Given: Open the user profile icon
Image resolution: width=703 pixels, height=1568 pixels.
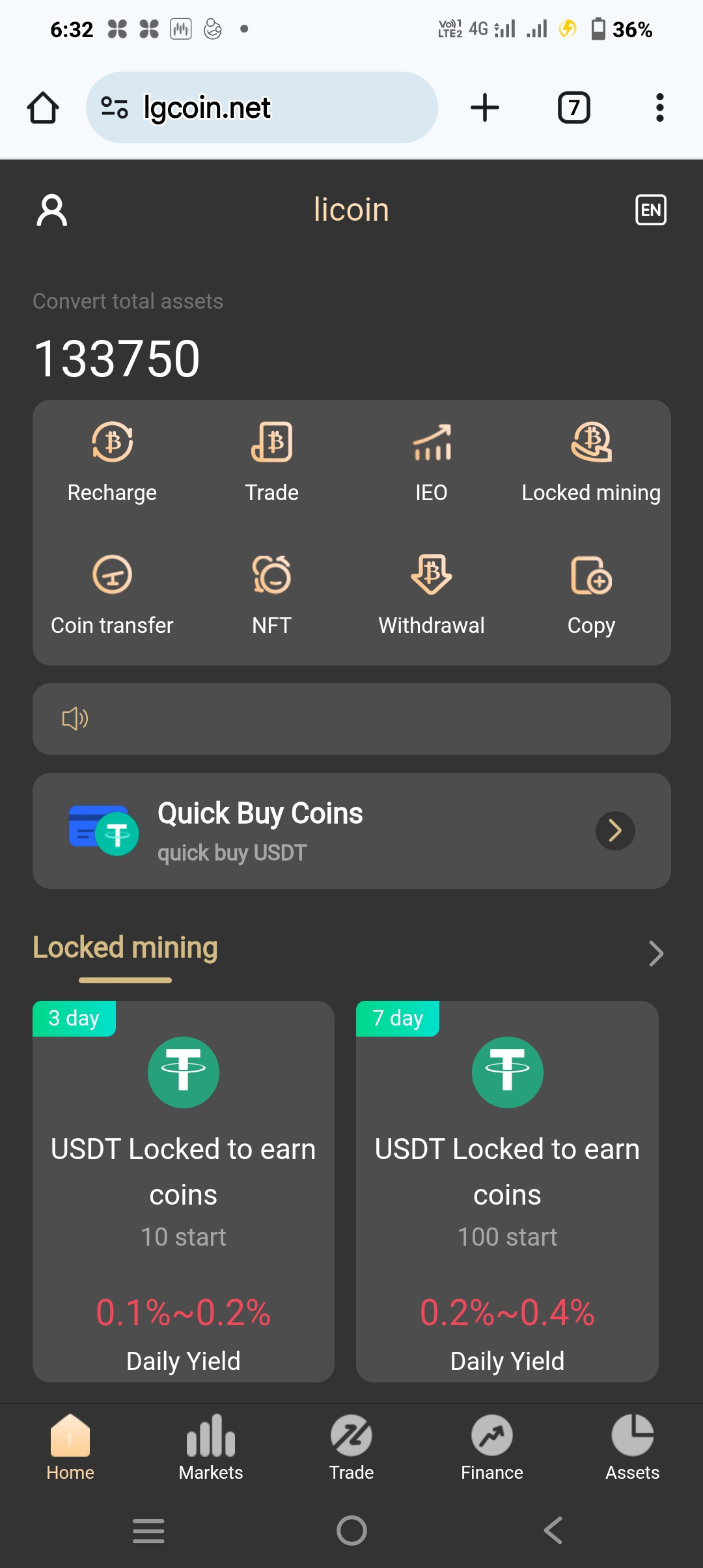Looking at the screenshot, I should click(x=52, y=210).
